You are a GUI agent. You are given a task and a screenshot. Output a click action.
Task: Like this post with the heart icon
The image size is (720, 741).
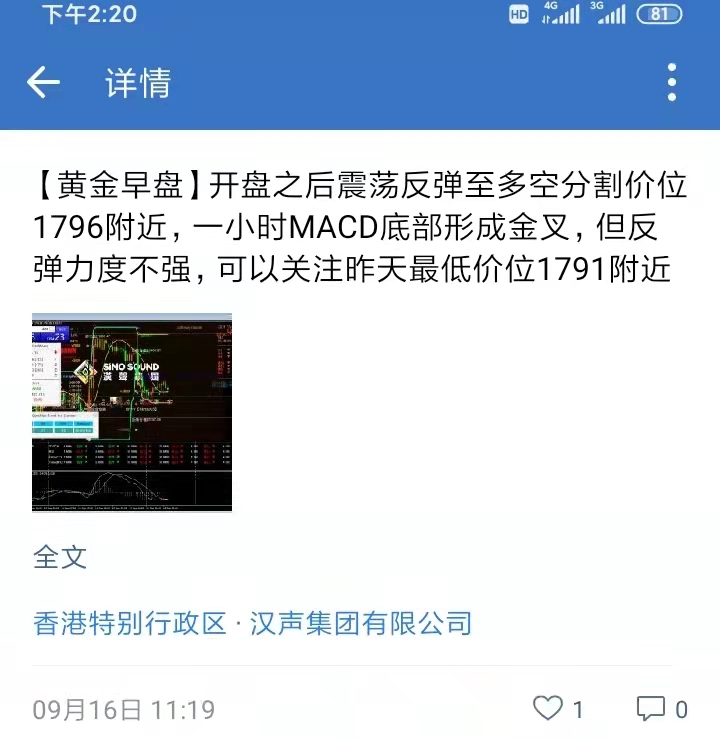pos(548,709)
